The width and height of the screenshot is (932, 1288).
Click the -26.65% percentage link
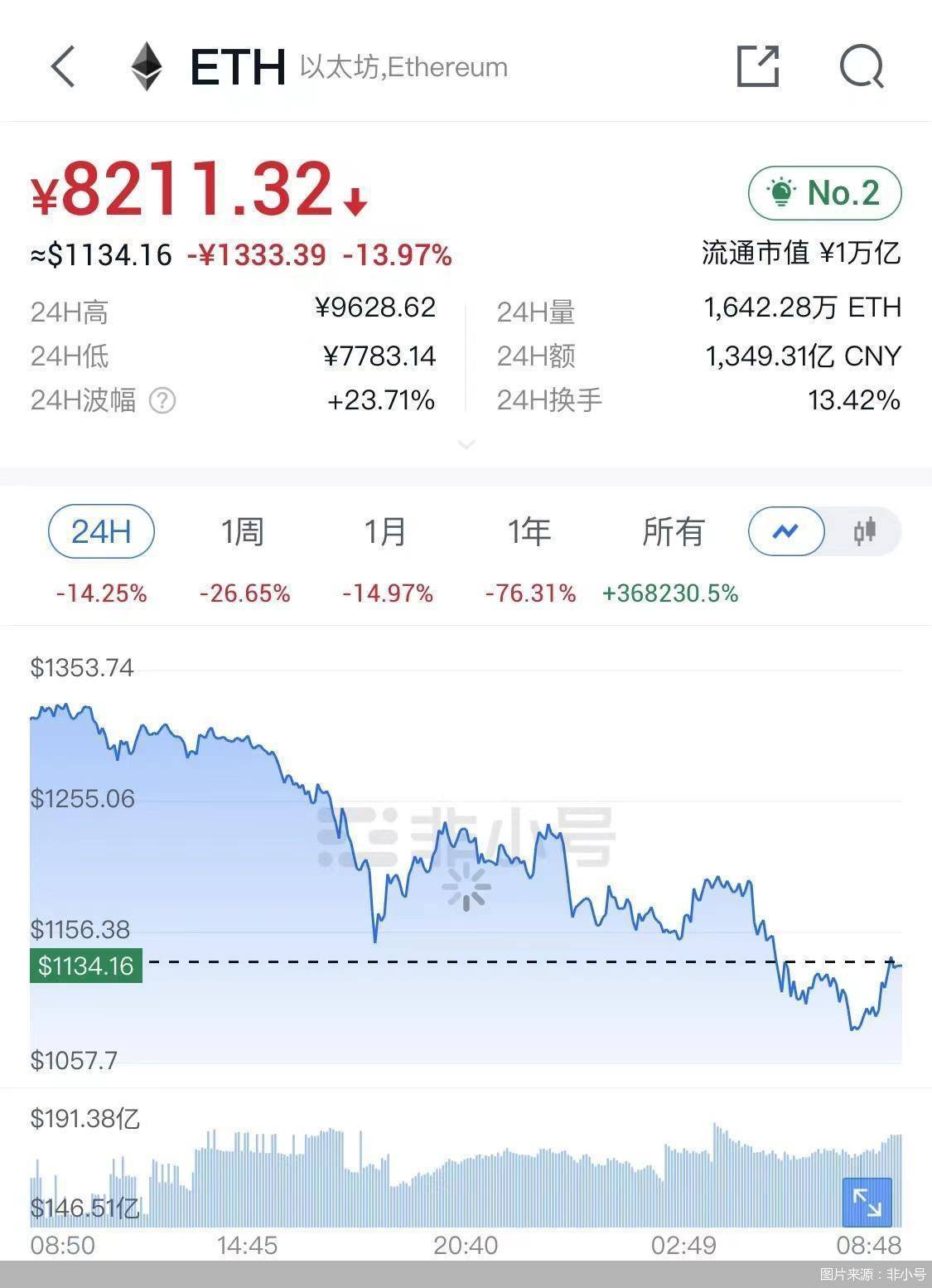click(x=245, y=593)
